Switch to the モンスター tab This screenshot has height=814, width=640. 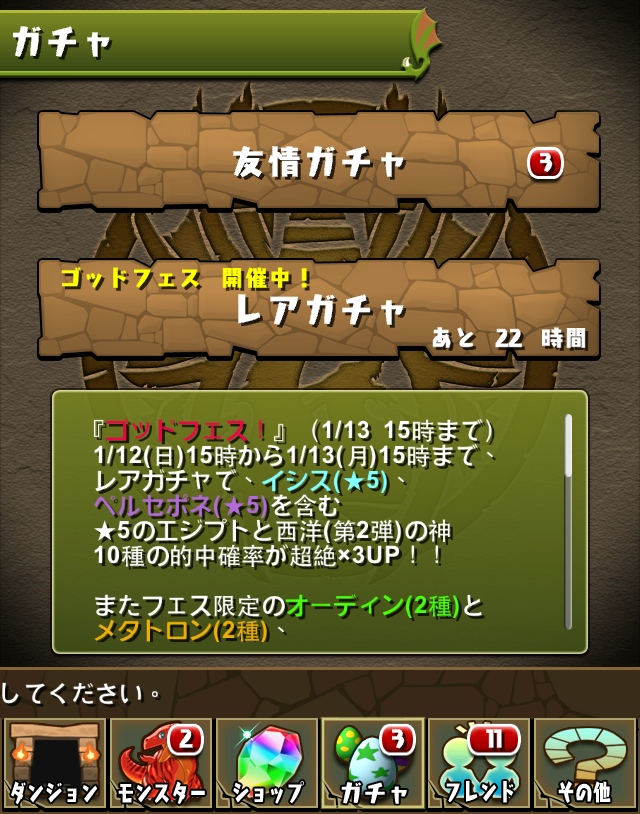click(x=161, y=764)
